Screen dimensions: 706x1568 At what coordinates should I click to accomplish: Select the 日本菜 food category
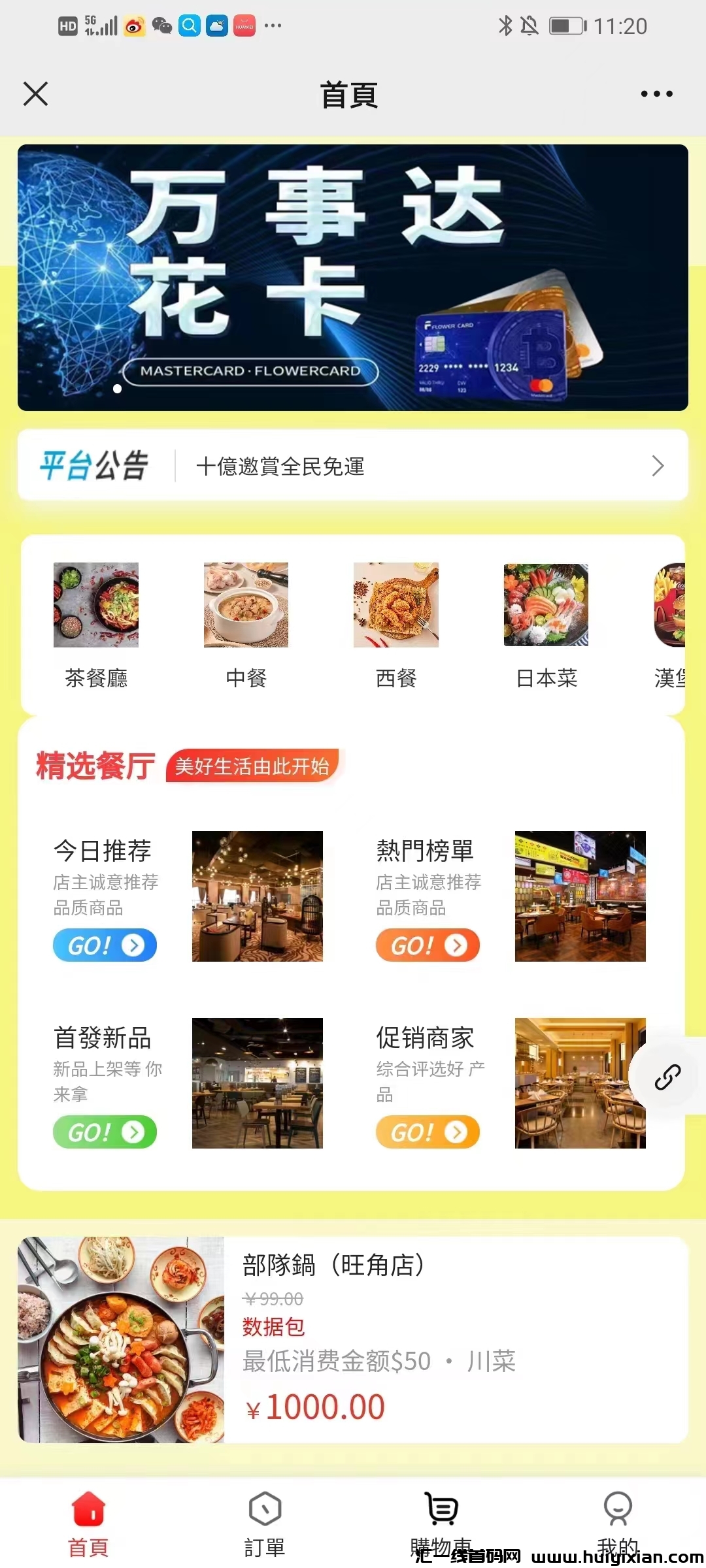pyautogui.click(x=546, y=625)
